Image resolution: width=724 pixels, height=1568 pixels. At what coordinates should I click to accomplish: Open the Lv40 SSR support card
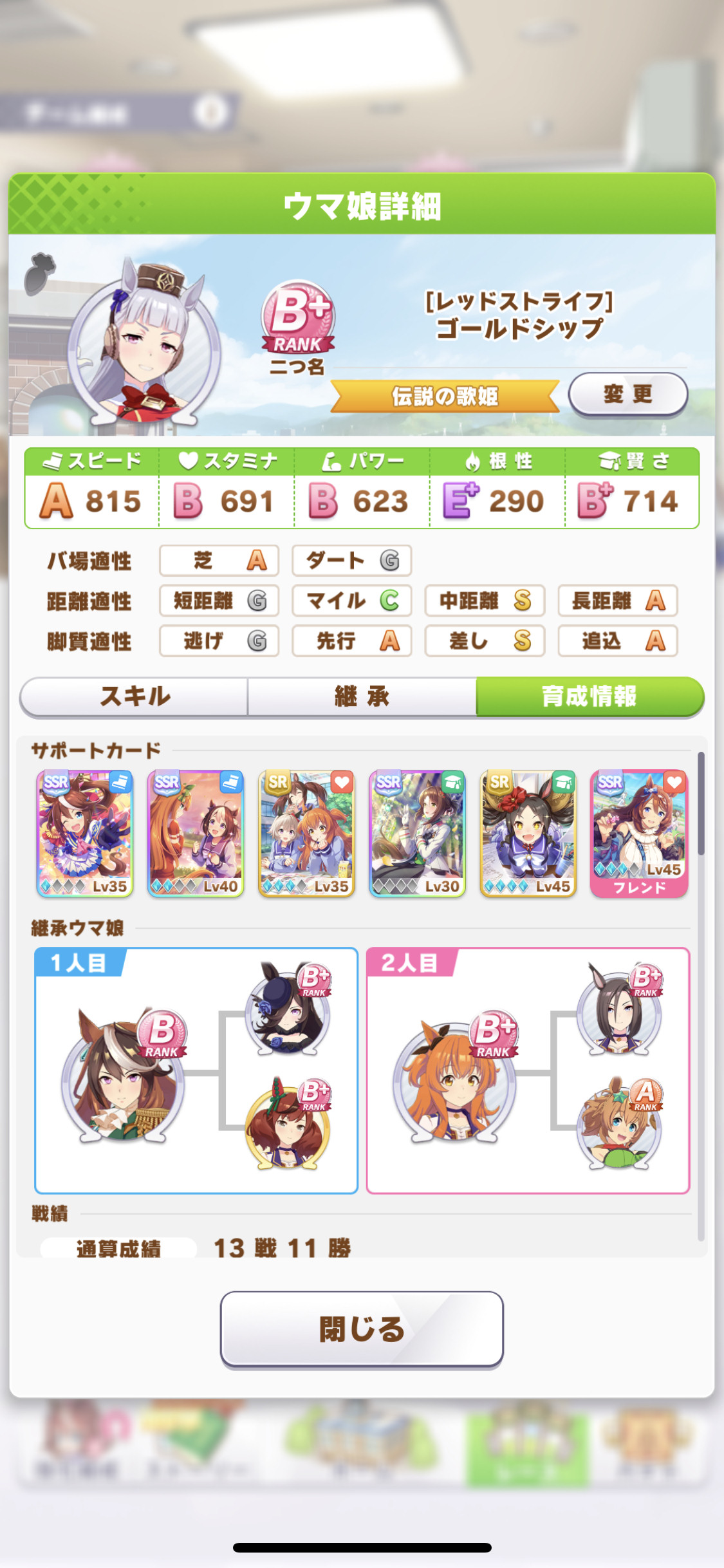click(196, 834)
